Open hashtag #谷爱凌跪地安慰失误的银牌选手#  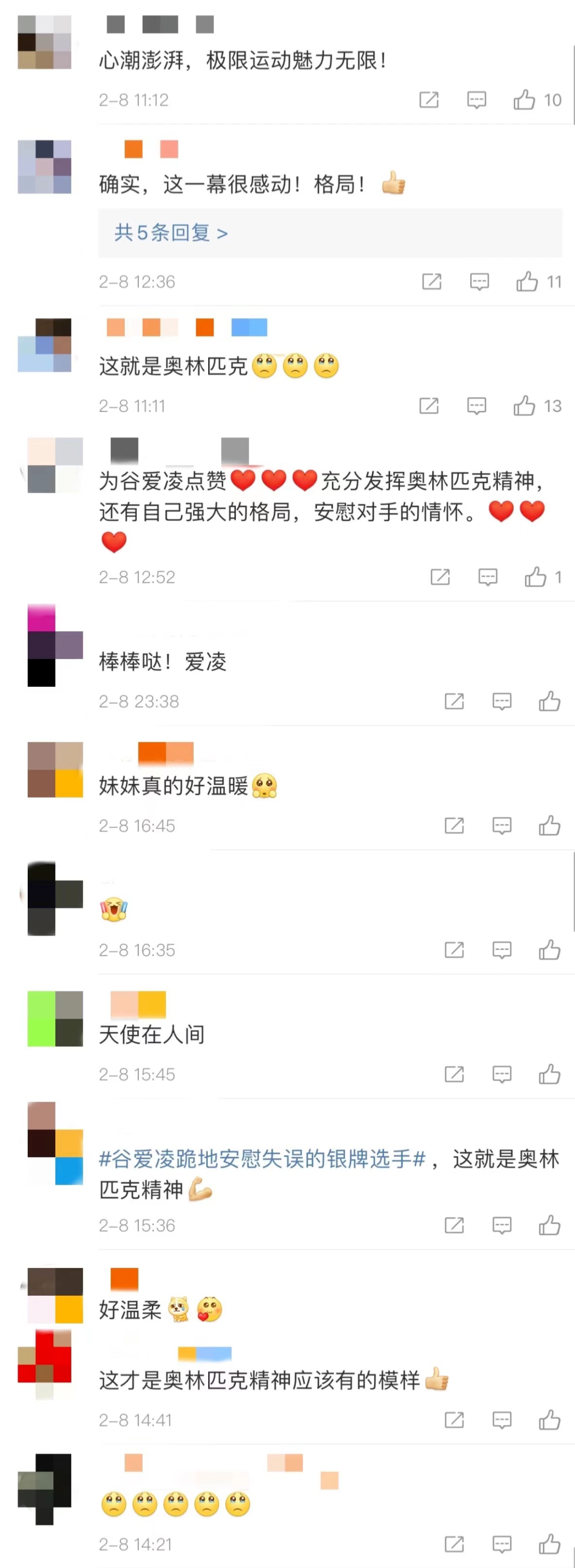click(x=261, y=1159)
